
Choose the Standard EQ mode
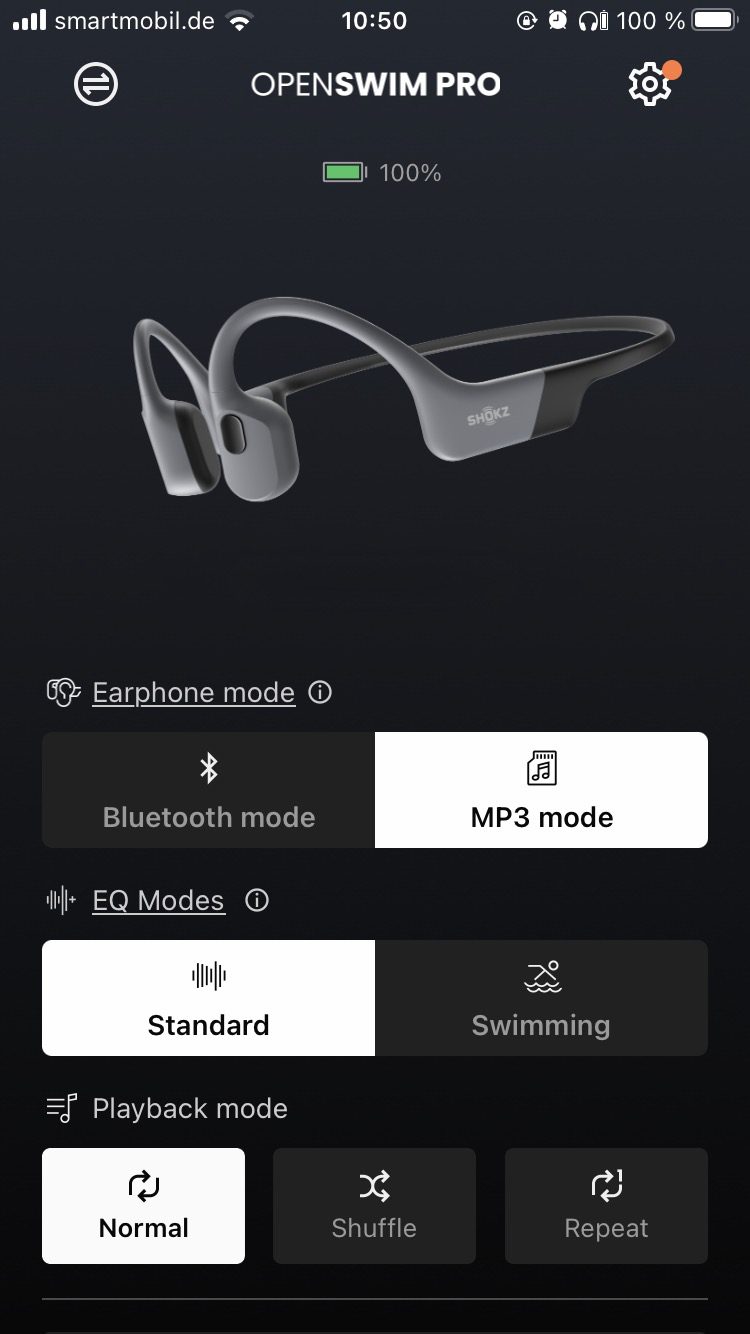[209, 998]
